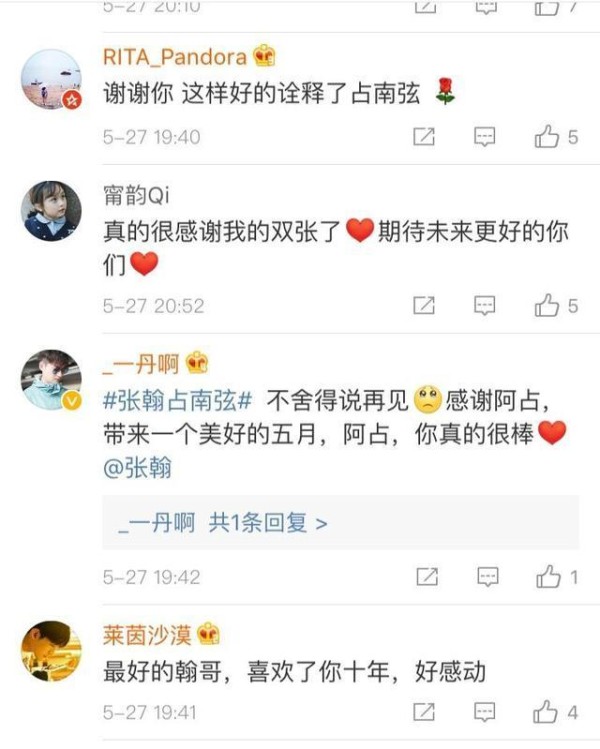
Task: Like 莱茵沙漠's comment
Action: (546, 712)
